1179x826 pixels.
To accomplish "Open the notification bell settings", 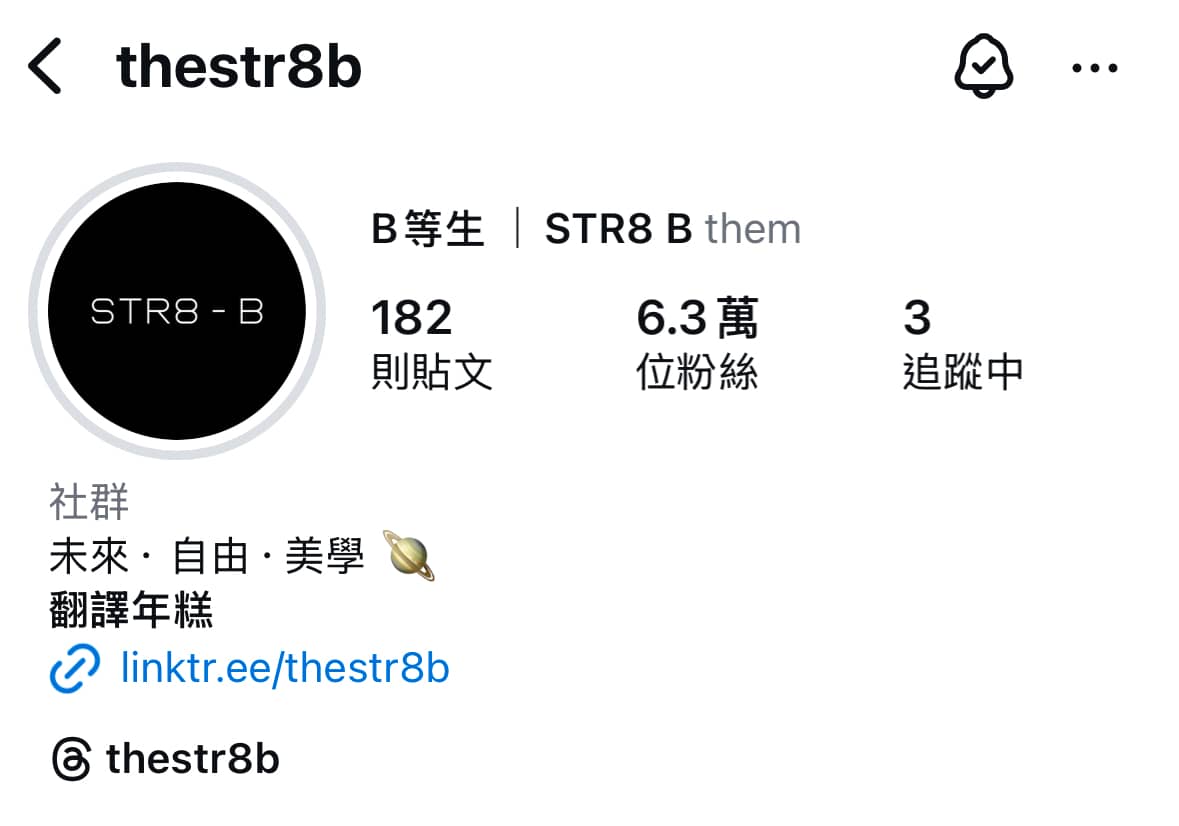I will (984, 67).
